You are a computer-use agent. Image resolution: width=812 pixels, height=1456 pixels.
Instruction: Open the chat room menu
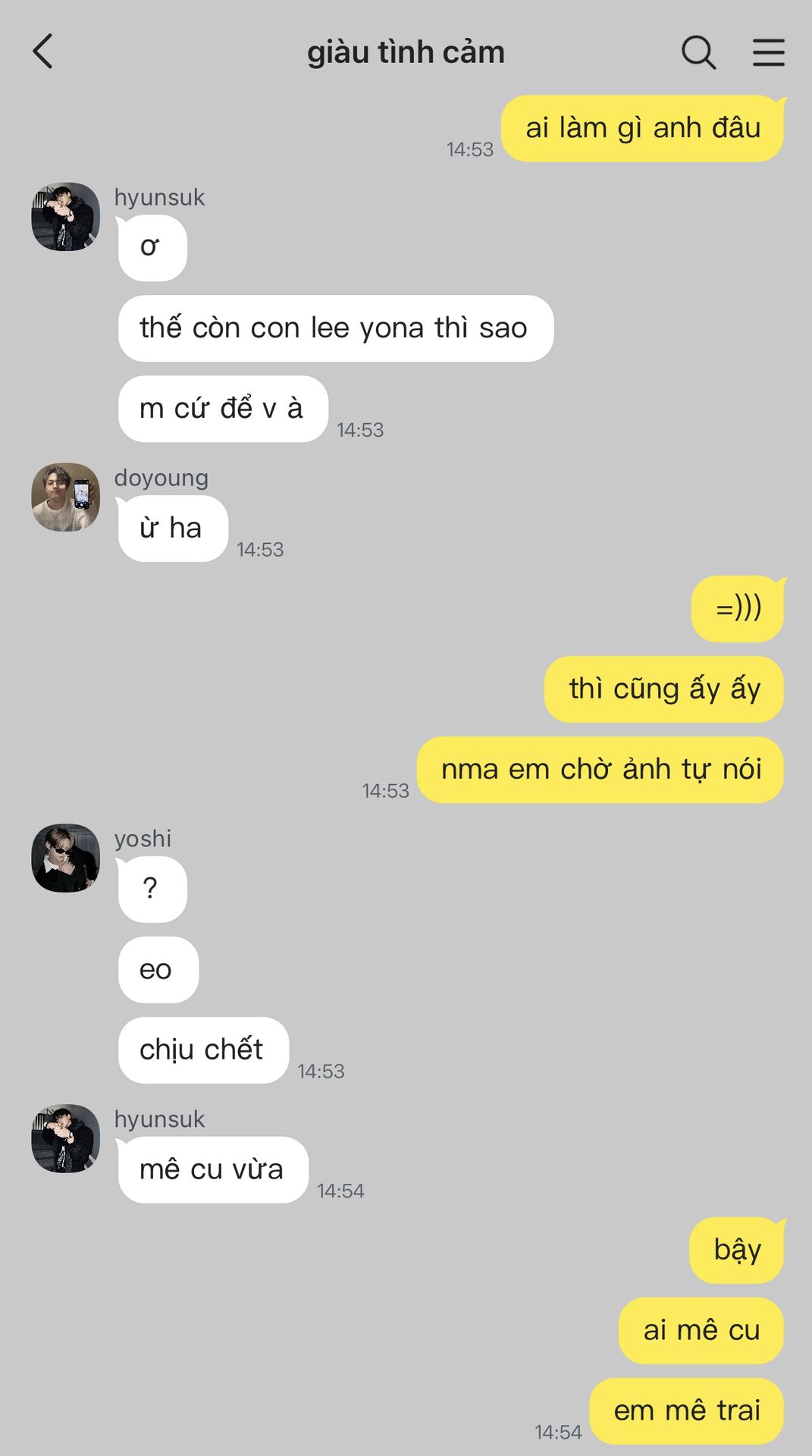point(768,52)
